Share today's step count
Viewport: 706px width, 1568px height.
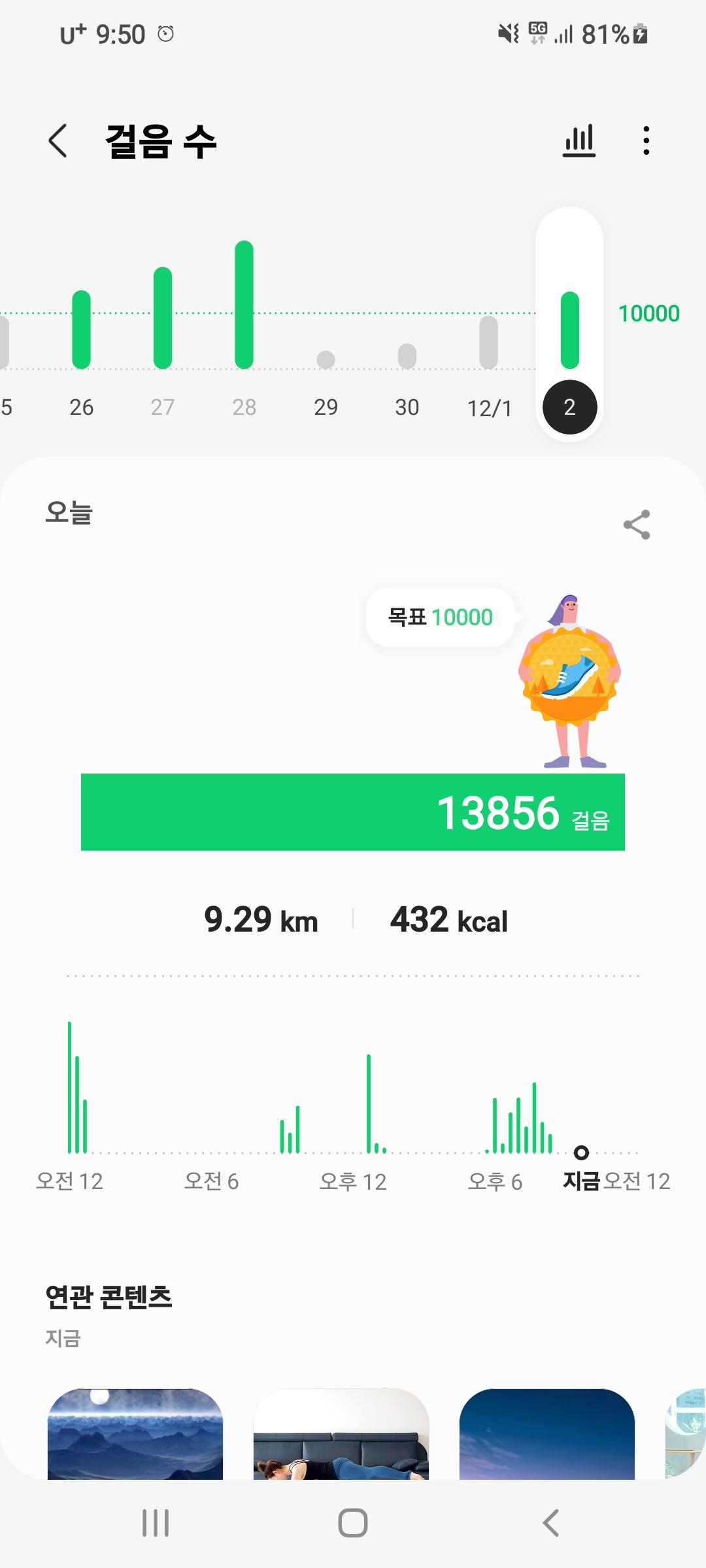(637, 525)
